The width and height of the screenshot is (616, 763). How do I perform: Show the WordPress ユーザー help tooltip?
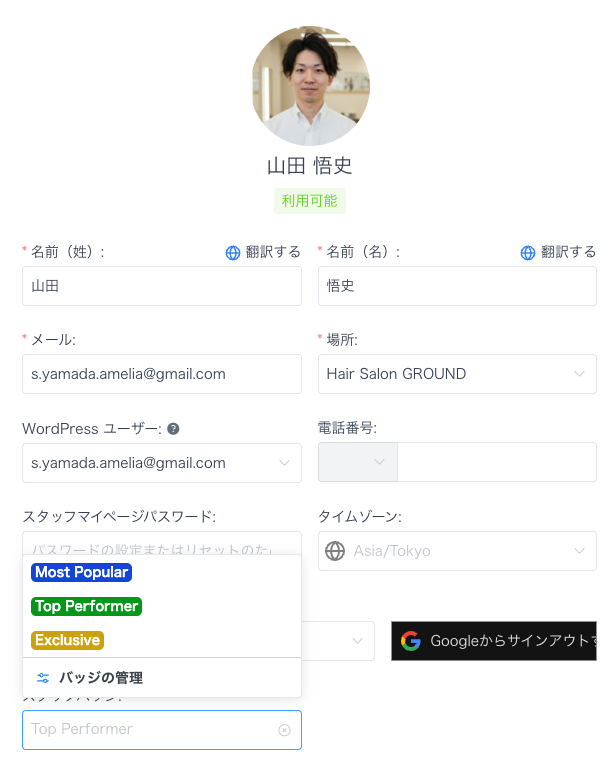[173, 429]
